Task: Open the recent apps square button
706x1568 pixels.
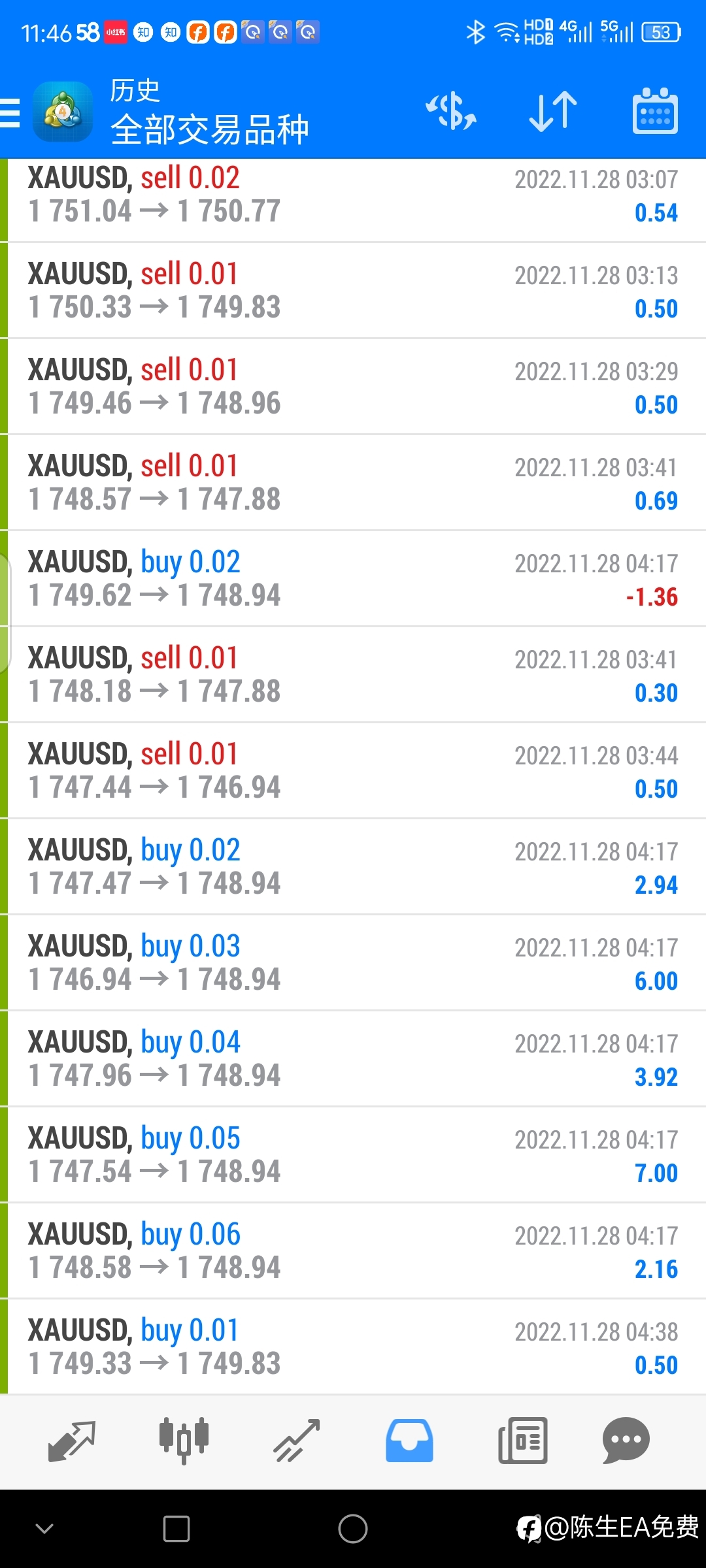Action: (x=176, y=1529)
